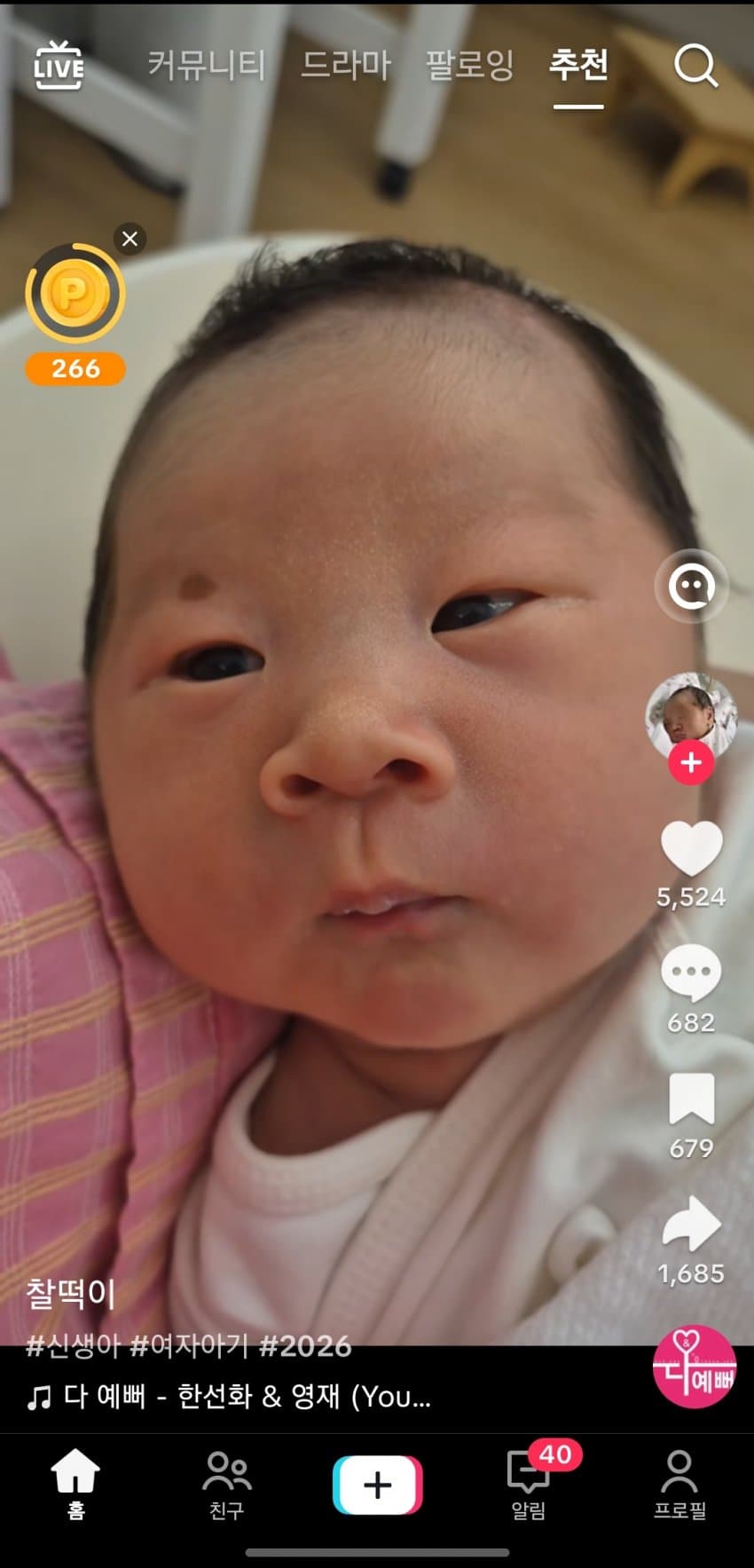
Task: Open the 찰떡이 creator profile
Action: click(71, 1294)
